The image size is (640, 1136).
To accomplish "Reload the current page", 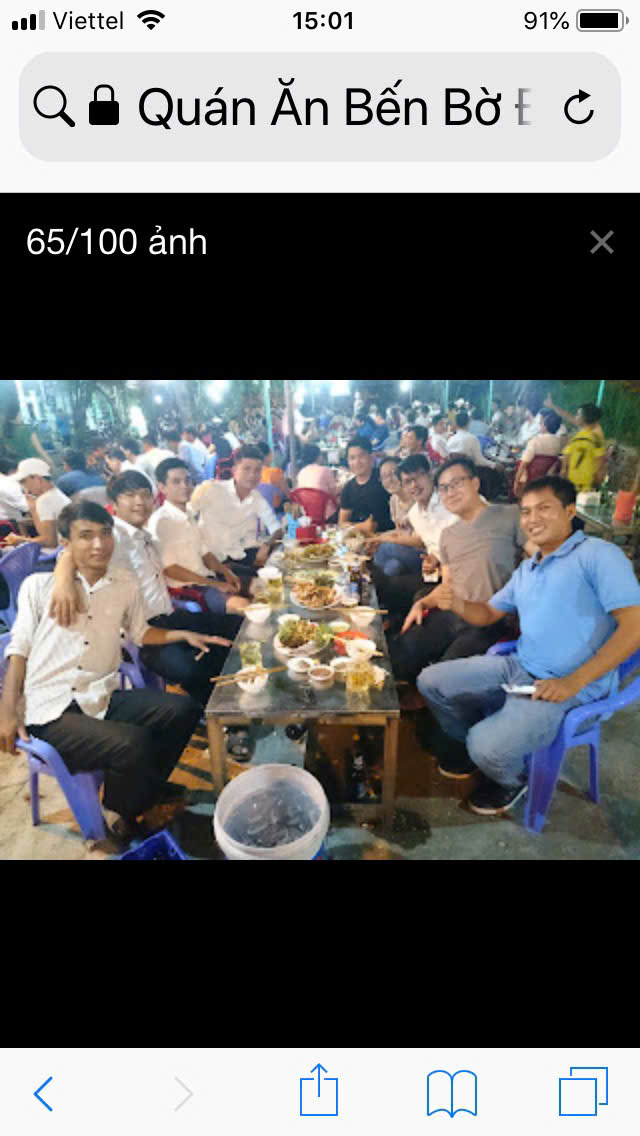I will tap(579, 107).
